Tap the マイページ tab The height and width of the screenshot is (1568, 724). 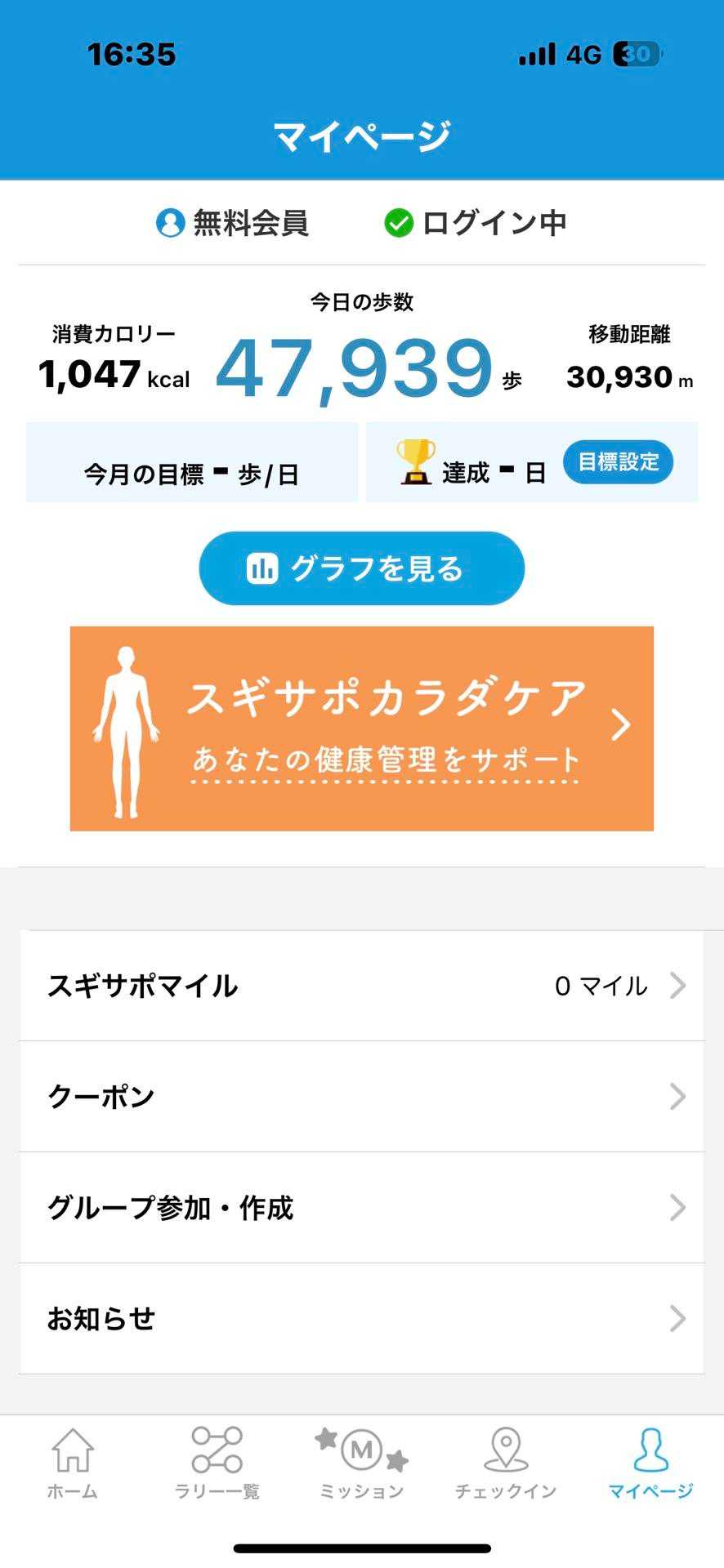tap(650, 1464)
